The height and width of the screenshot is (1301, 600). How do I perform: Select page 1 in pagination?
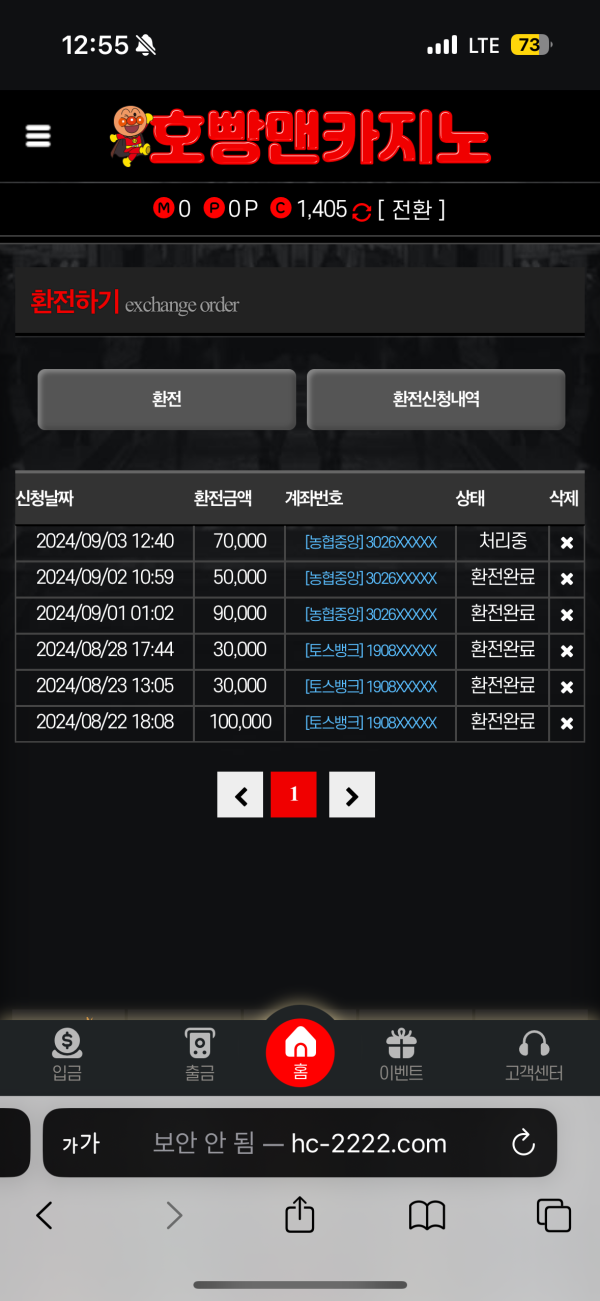tap(294, 795)
